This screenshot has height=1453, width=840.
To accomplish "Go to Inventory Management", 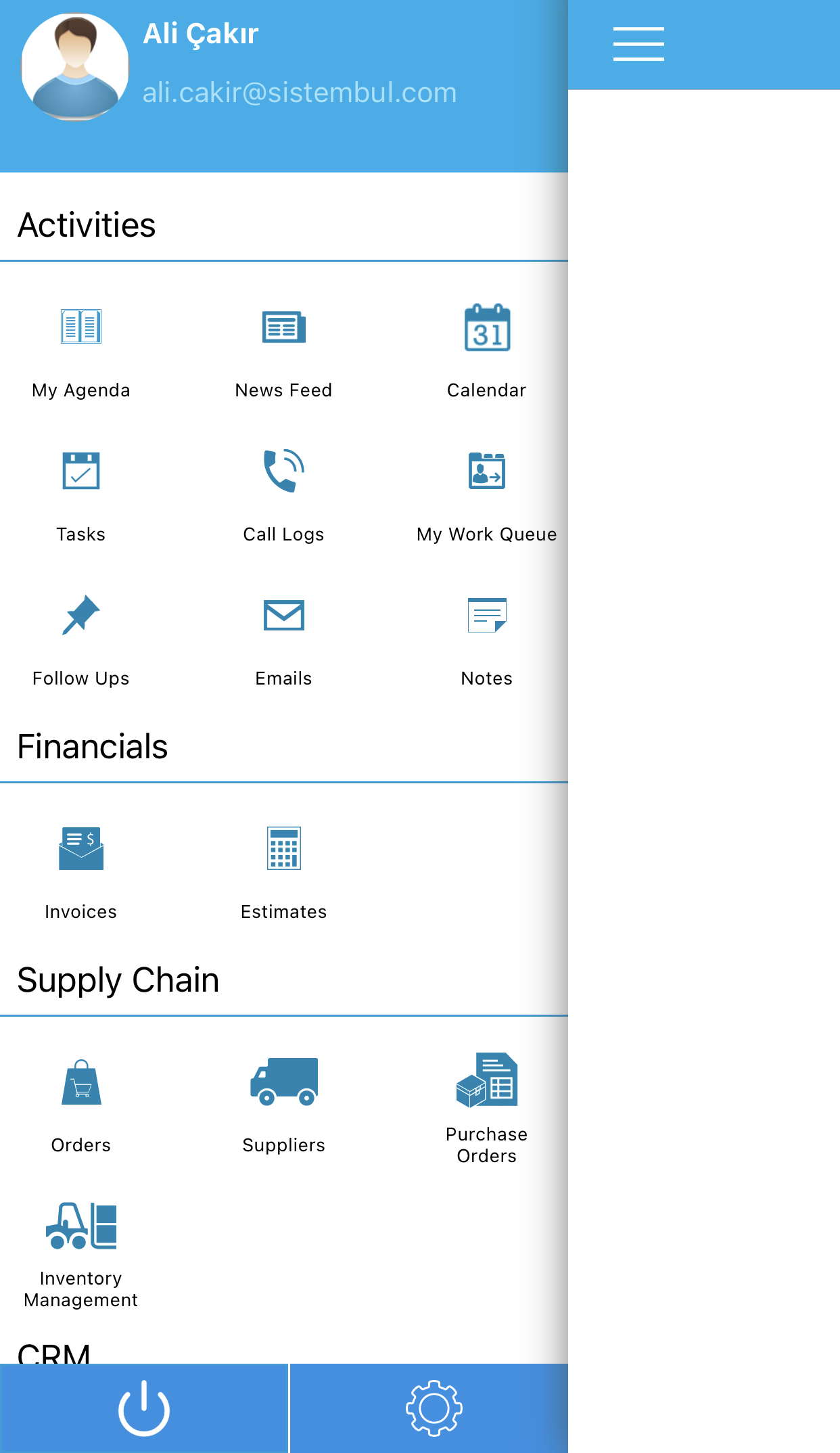I will tap(81, 1255).
